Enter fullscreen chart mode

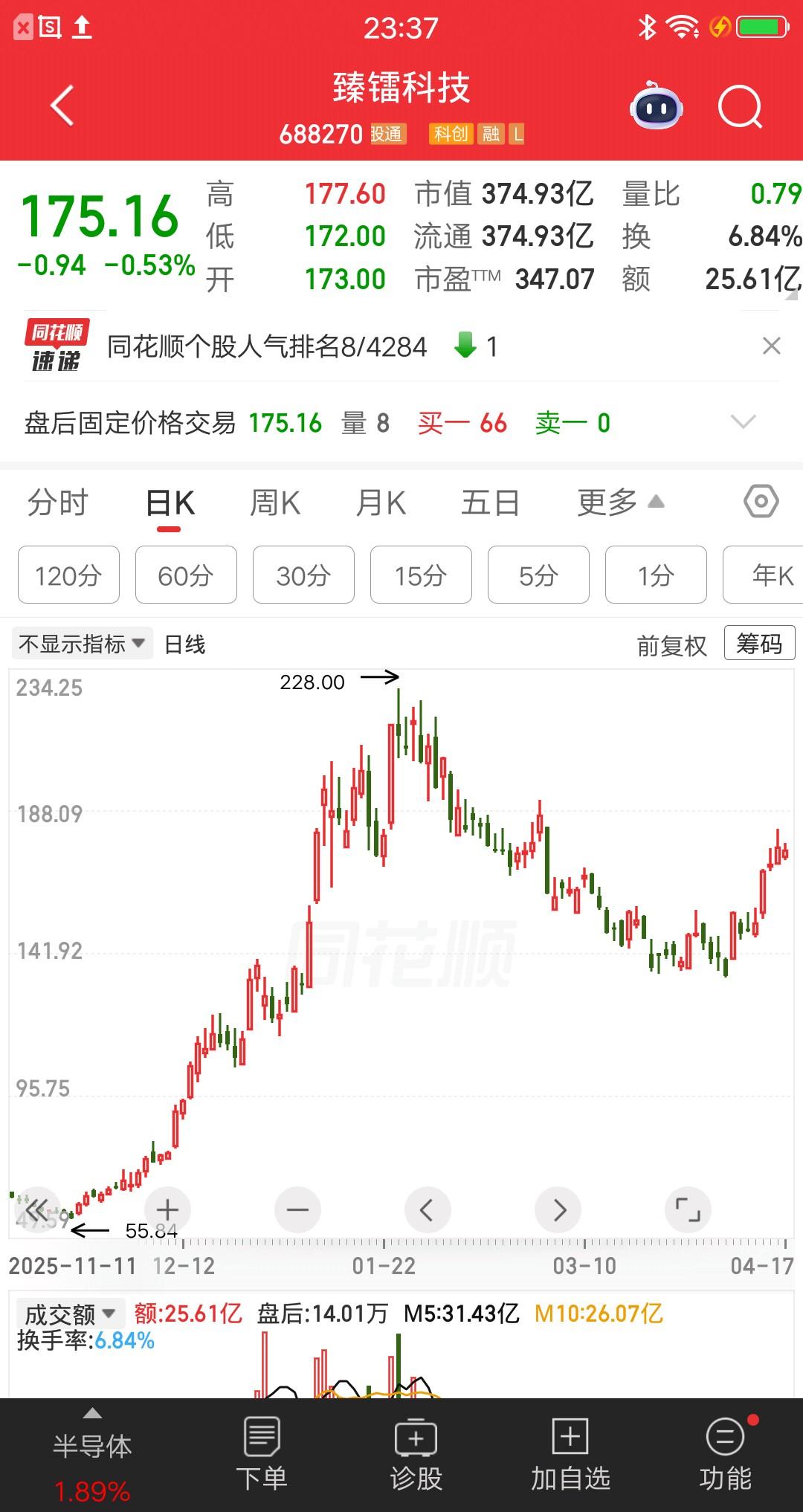click(688, 1209)
